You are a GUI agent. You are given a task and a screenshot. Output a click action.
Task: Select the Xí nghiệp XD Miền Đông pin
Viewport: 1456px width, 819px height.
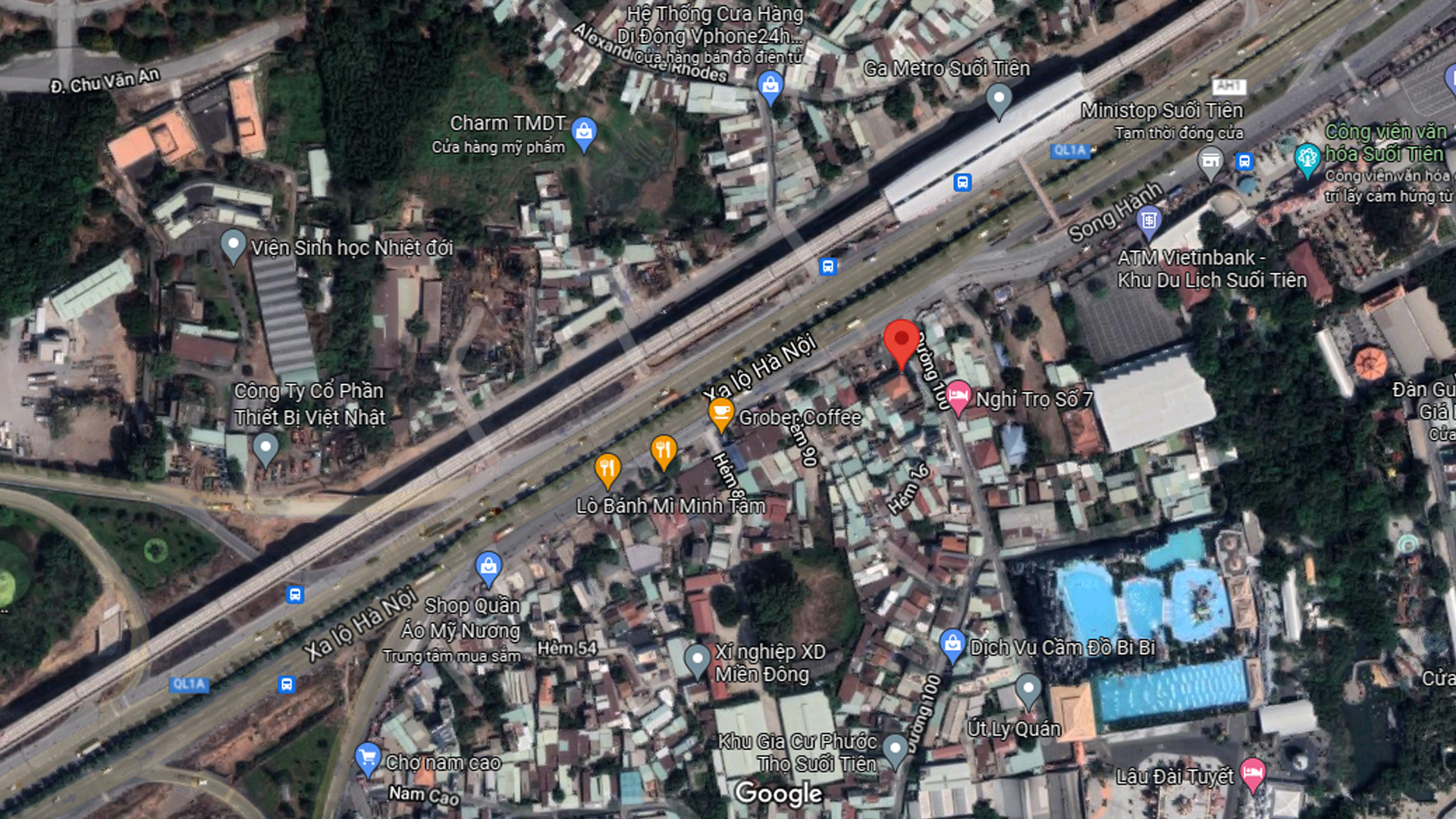697,660
